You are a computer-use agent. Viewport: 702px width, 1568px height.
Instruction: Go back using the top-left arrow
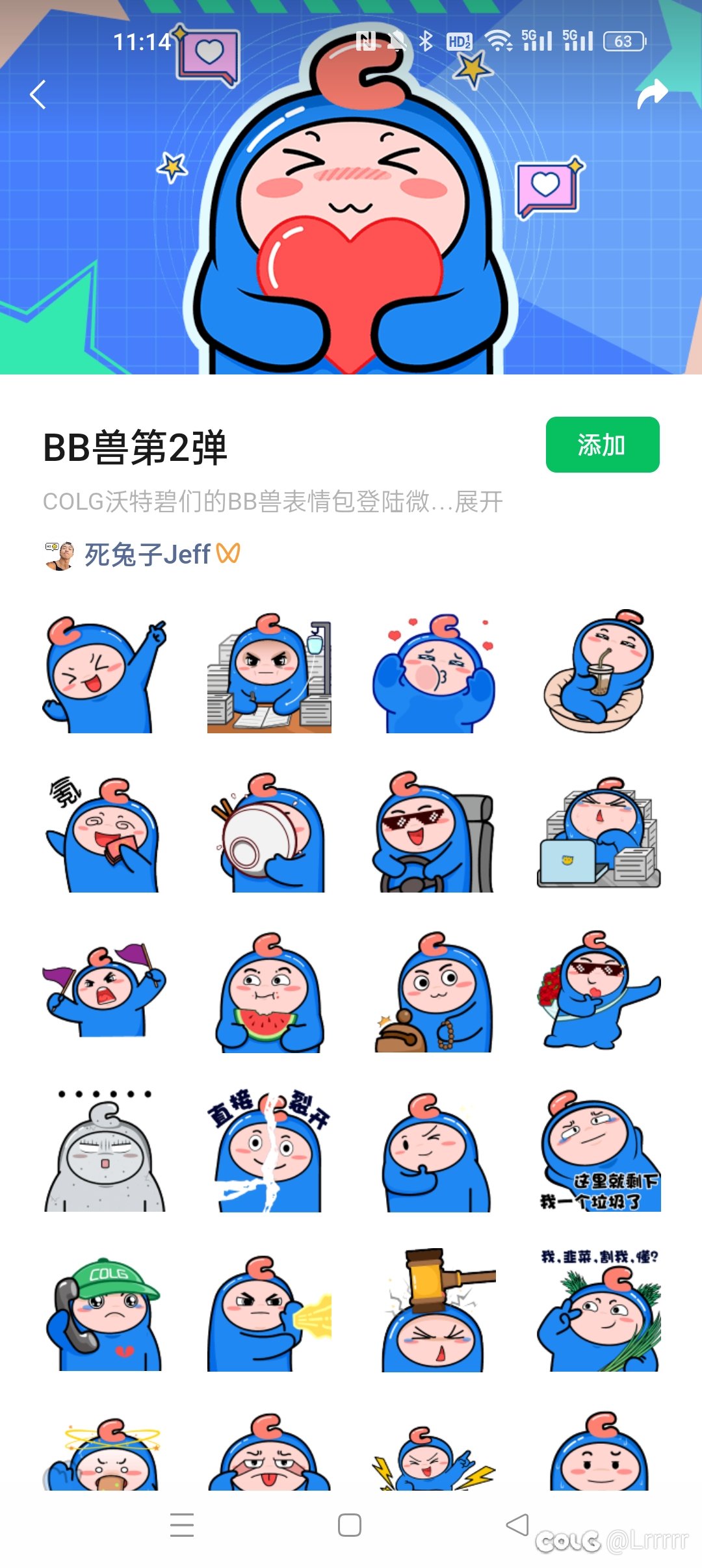point(38,95)
